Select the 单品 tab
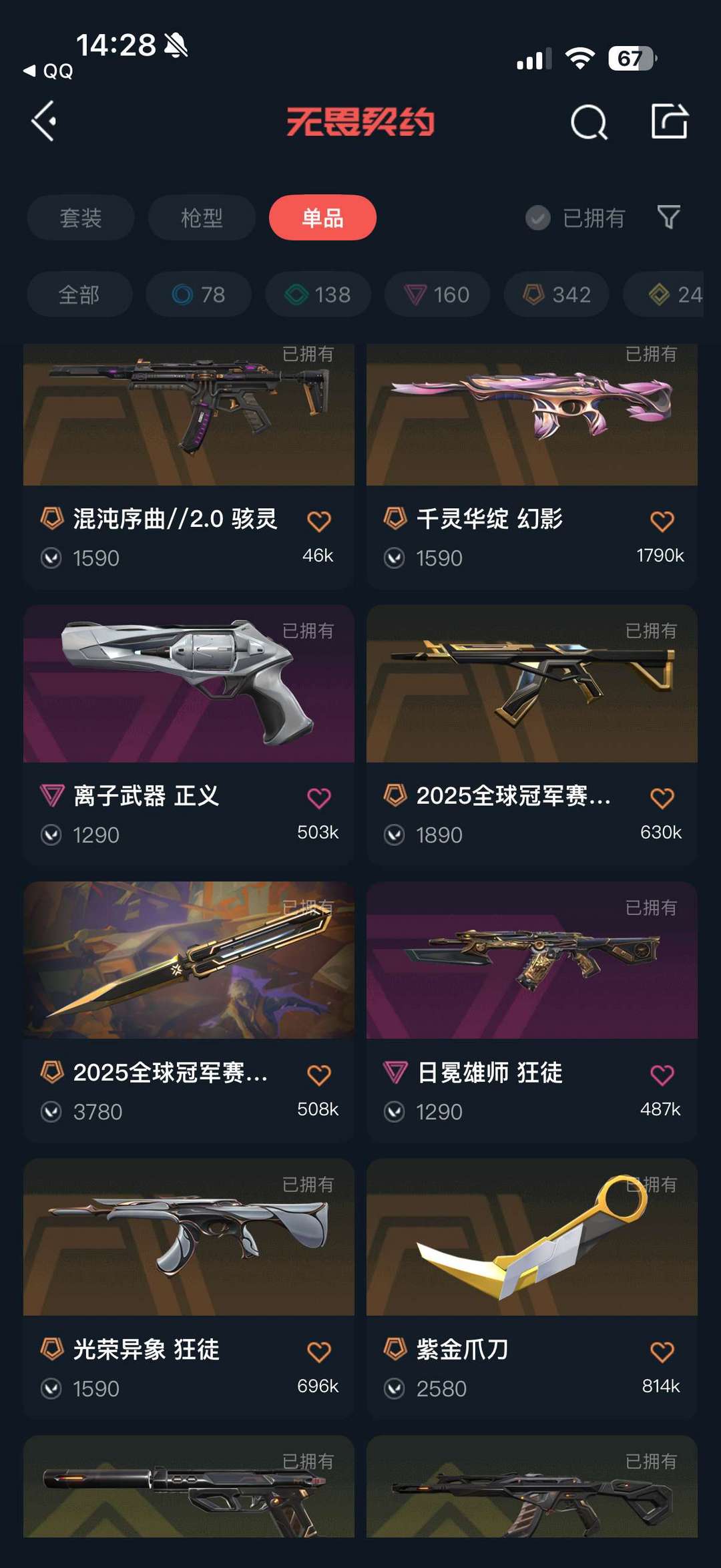The width and height of the screenshot is (721, 1568). pyautogui.click(x=322, y=218)
